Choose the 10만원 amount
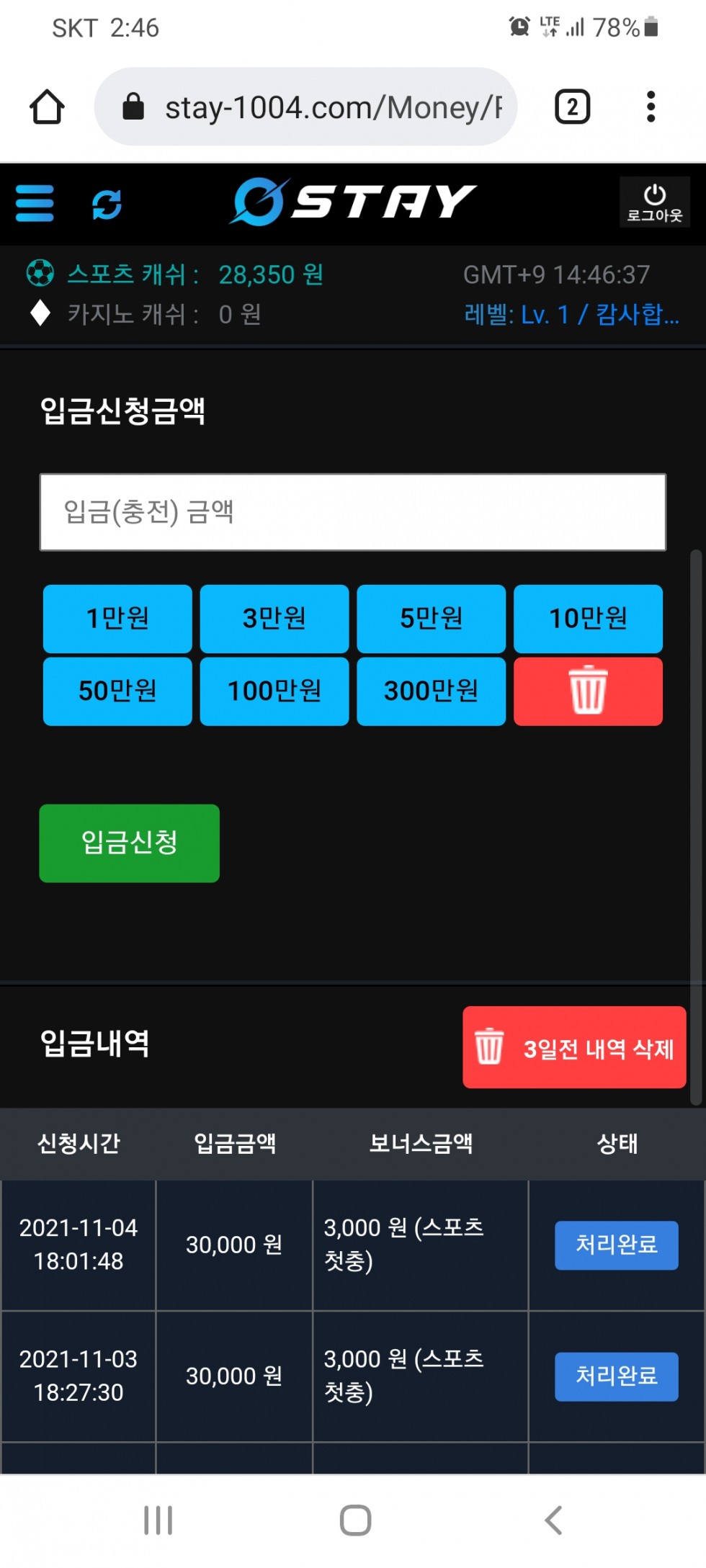 [x=588, y=619]
